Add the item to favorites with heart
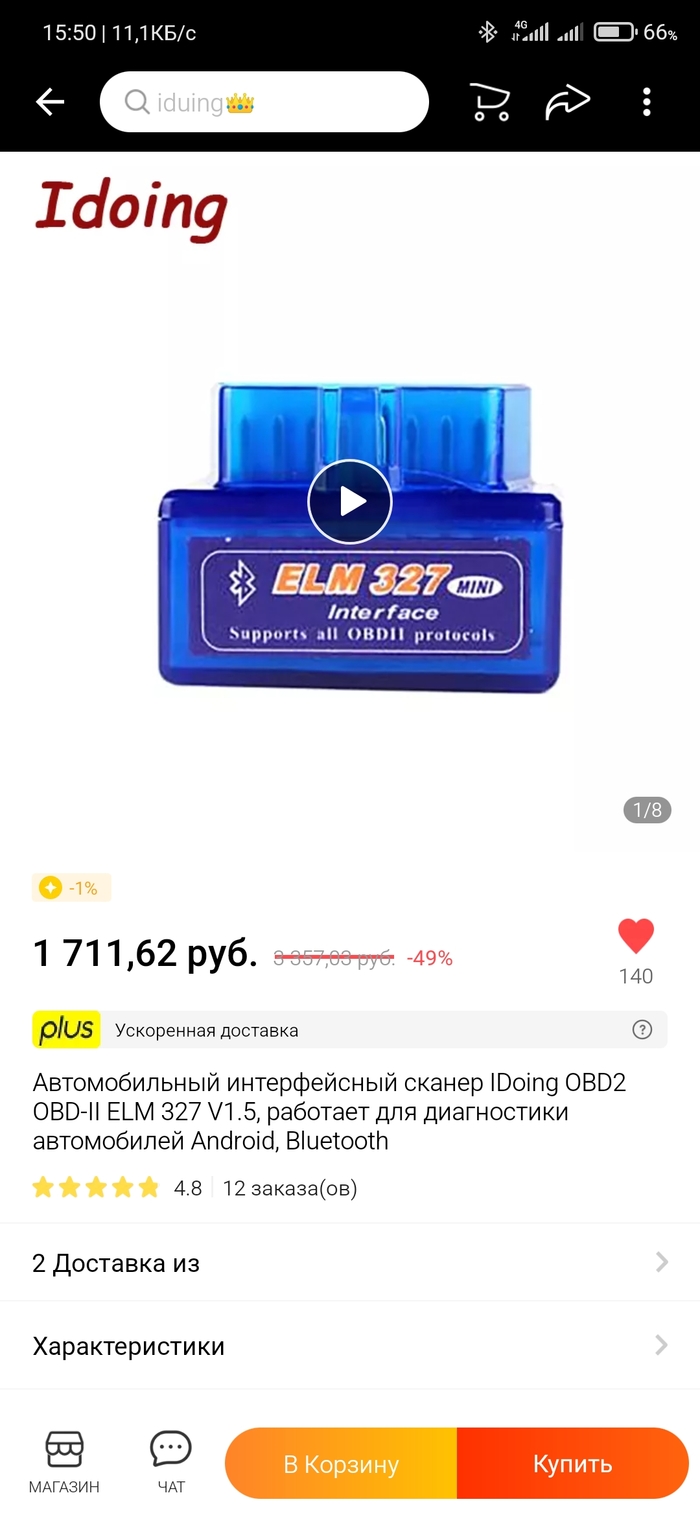This screenshot has height=1517, width=700. [x=636, y=937]
